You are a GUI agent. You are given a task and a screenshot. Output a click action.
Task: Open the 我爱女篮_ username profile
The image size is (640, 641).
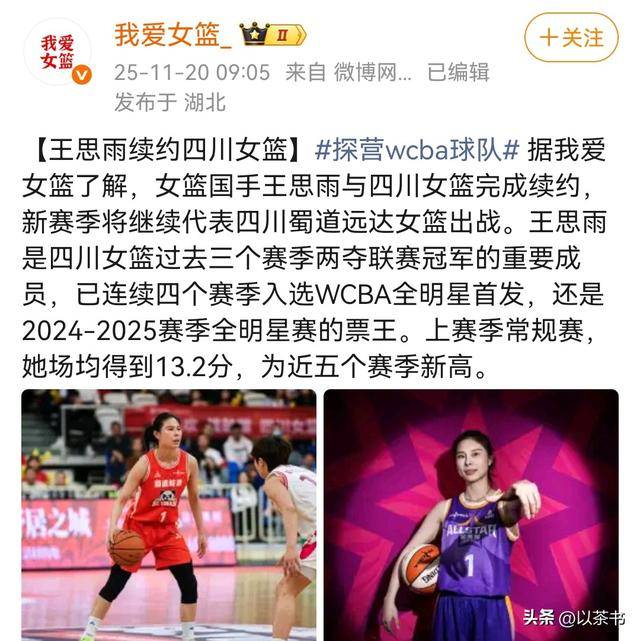click(172, 34)
